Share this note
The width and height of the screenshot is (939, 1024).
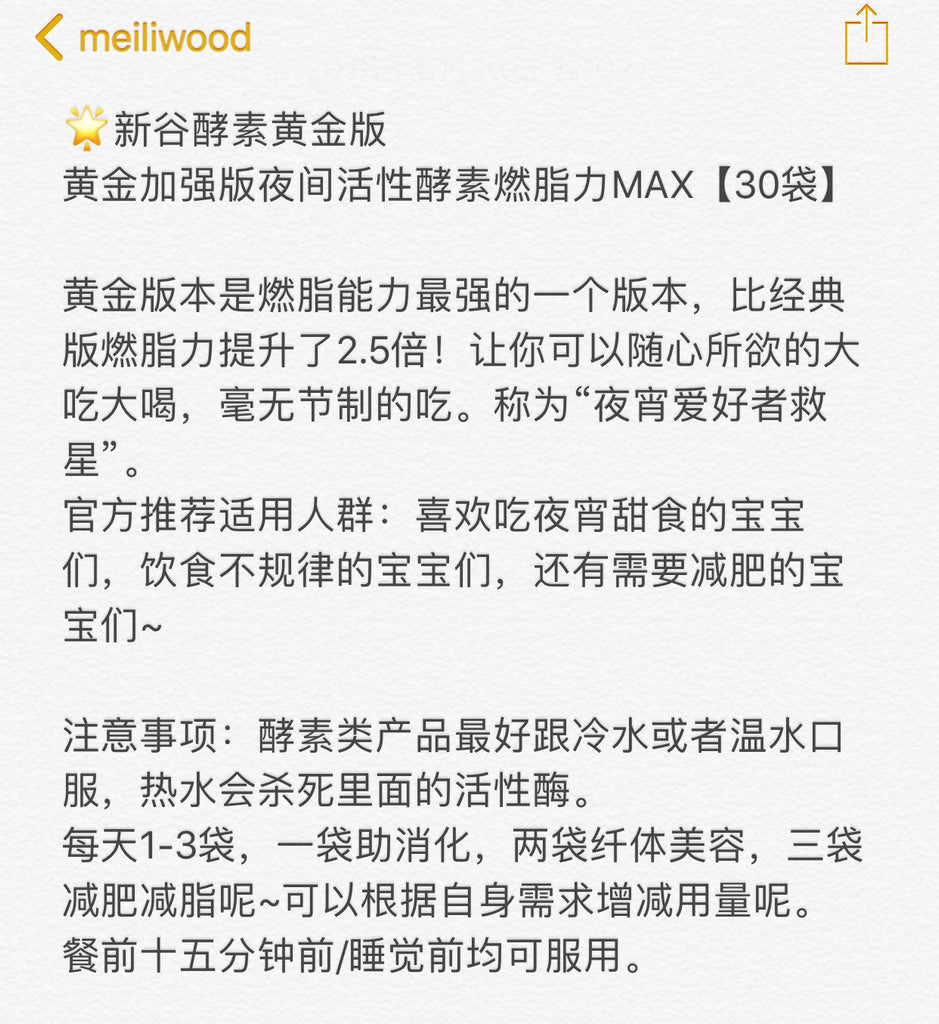click(866, 36)
